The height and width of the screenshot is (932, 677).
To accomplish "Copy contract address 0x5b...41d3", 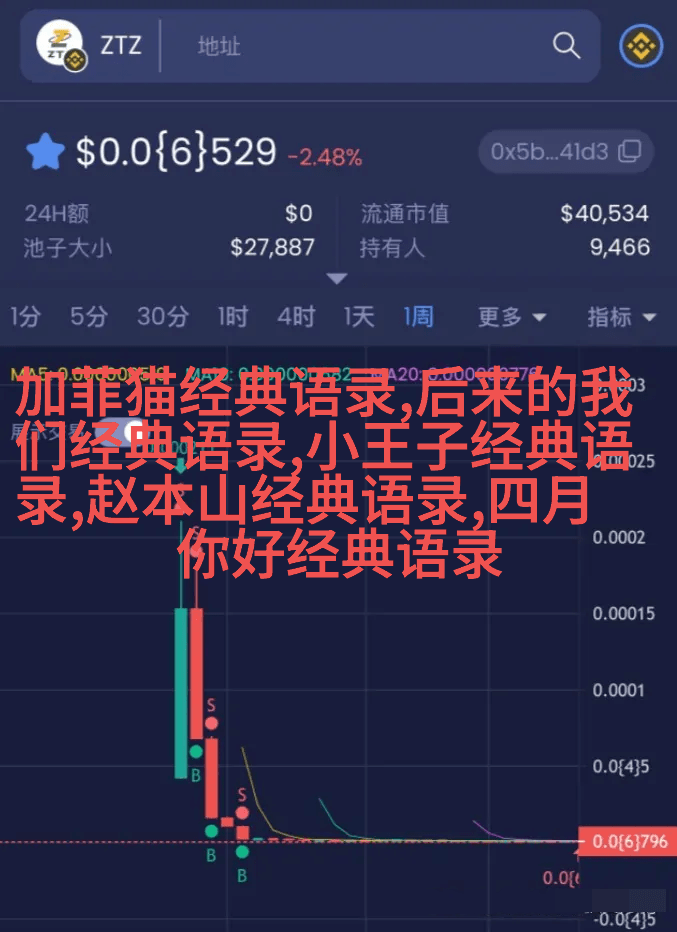I will [630, 152].
